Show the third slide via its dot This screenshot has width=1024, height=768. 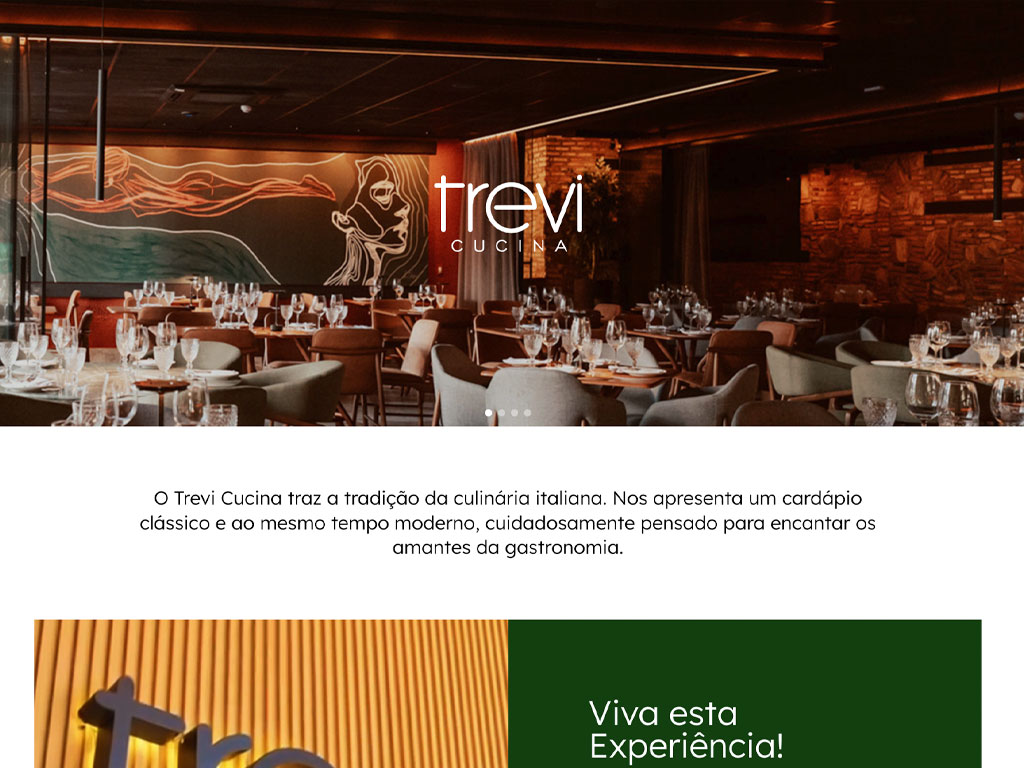pyautogui.click(x=515, y=412)
